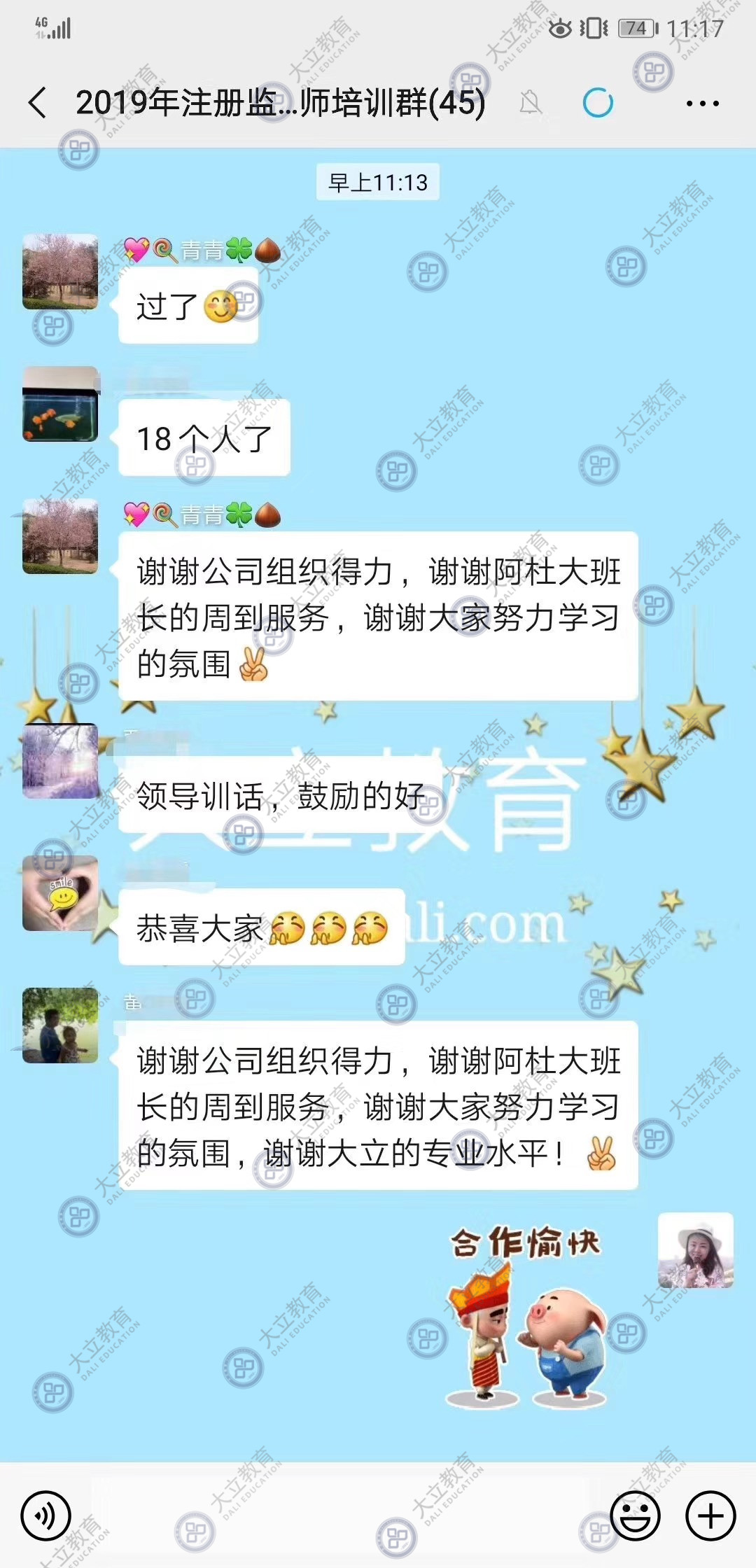Image resolution: width=756 pixels, height=1568 pixels.
Task: Open avatar beside 领导训话,鼓励的好 message
Action: (60, 761)
